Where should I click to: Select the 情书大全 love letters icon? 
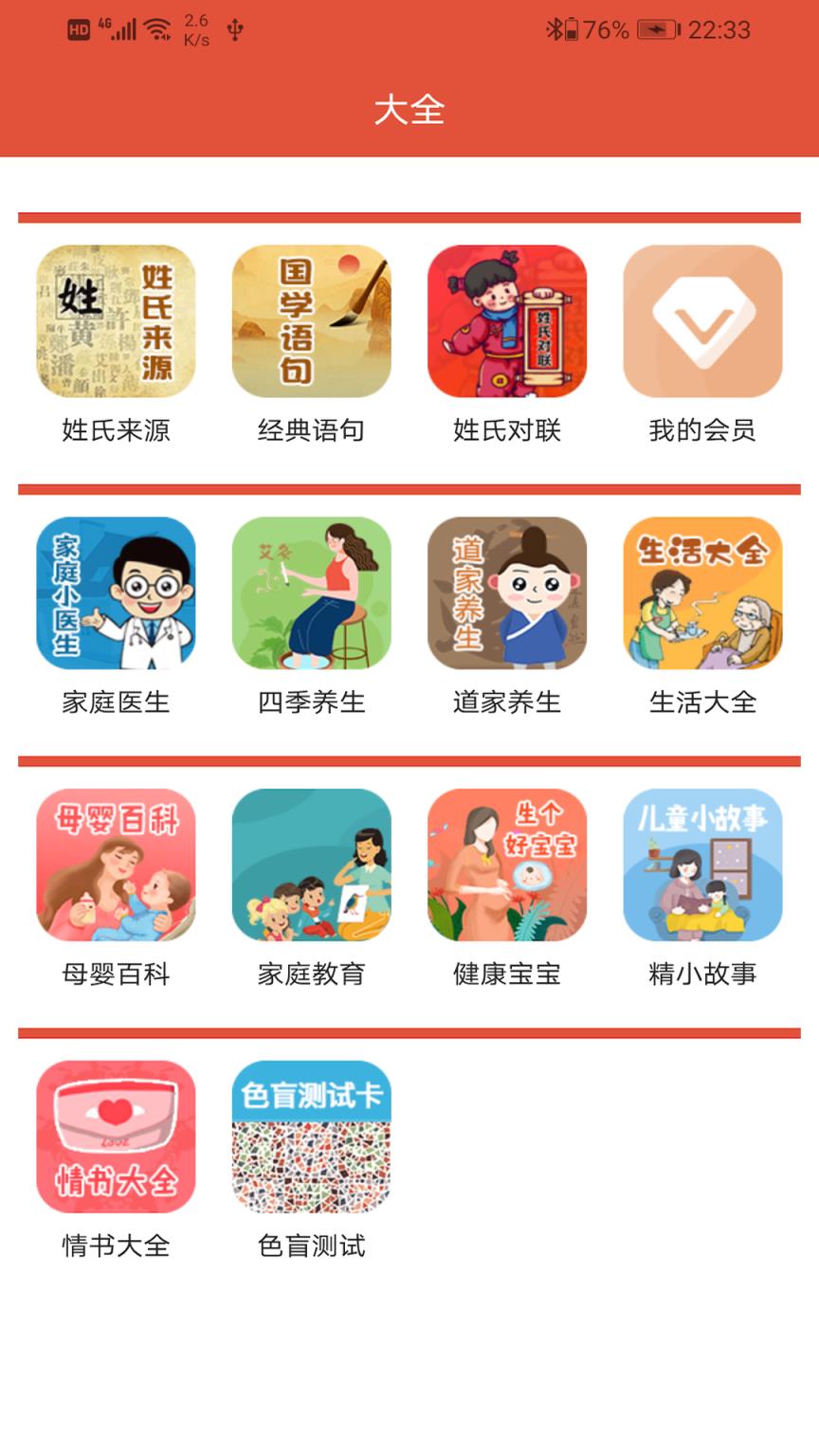tap(115, 1137)
